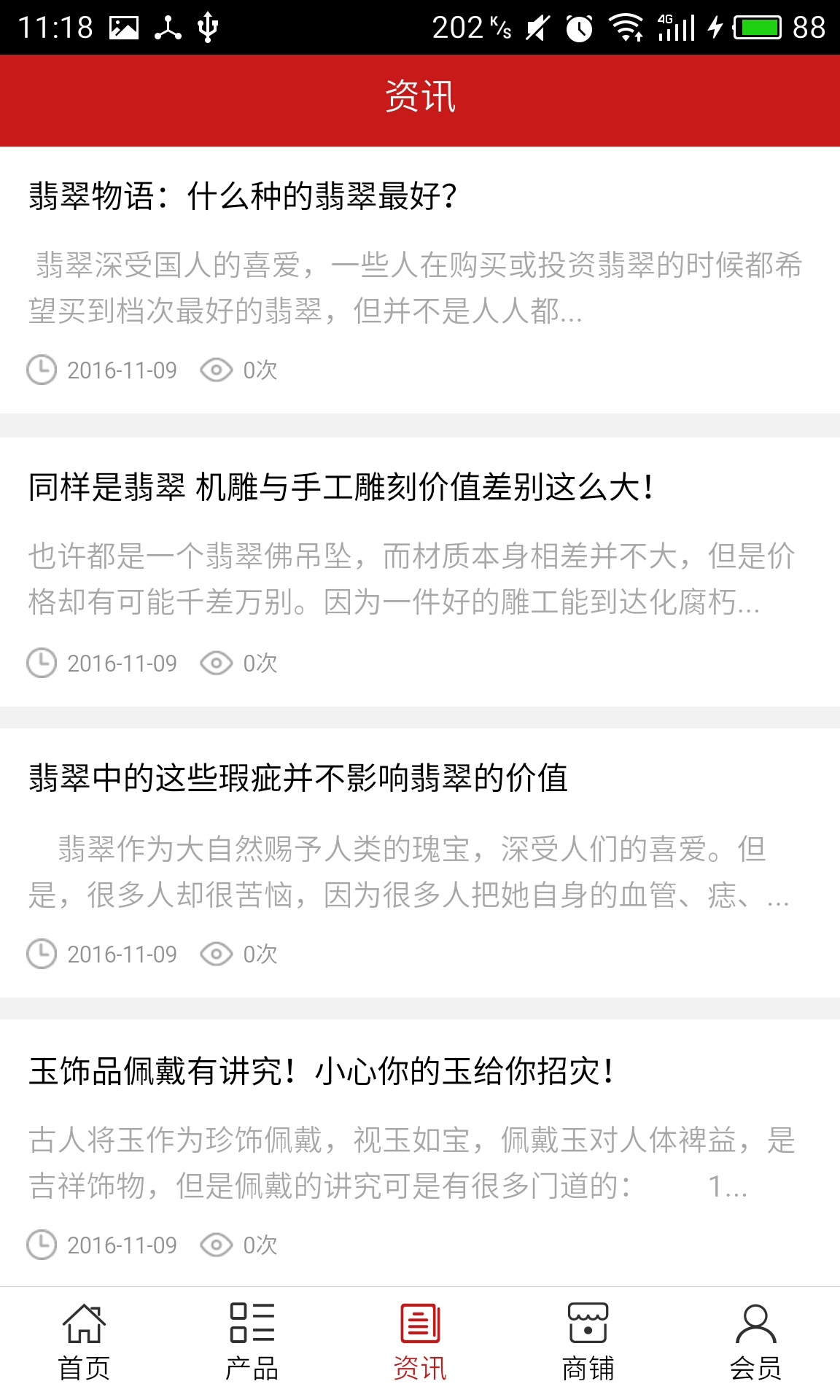Switch to the 产品 tab
Image resolution: width=840 pixels, height=1400 pixels.
tap(252, 1342)
